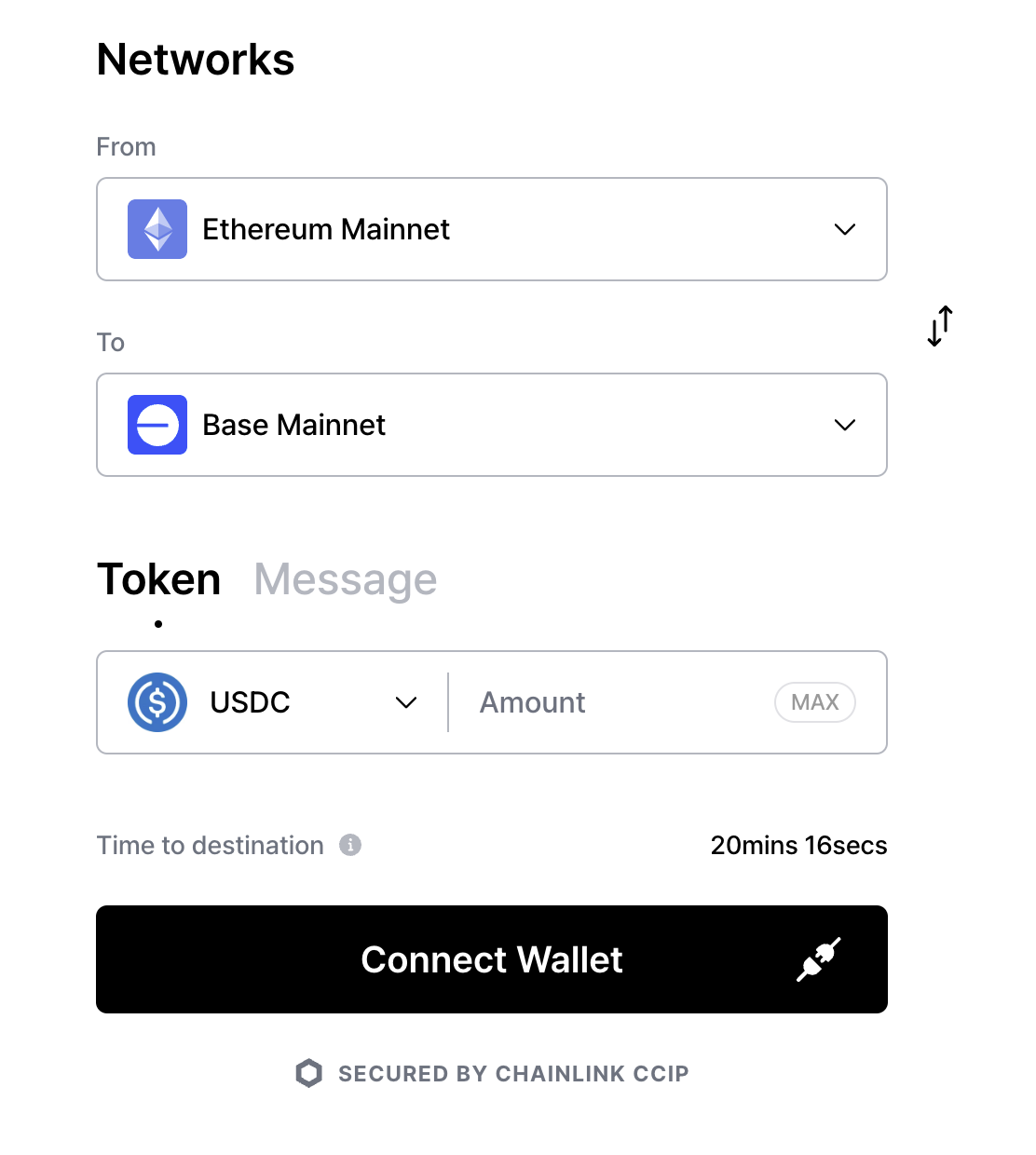This screenshot has width=1036, height=1155.
Task: Click the MAX amount button
Action: [x=814, y=702]
